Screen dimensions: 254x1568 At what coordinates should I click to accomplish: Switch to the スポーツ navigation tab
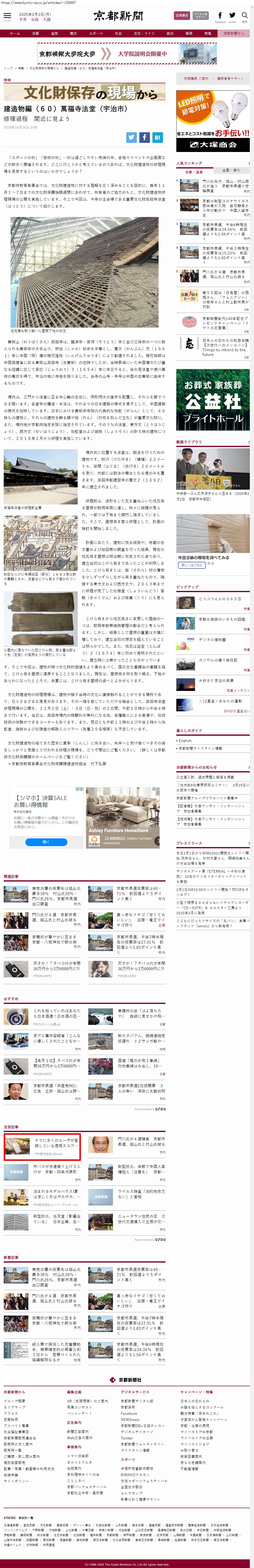(96, 33)
